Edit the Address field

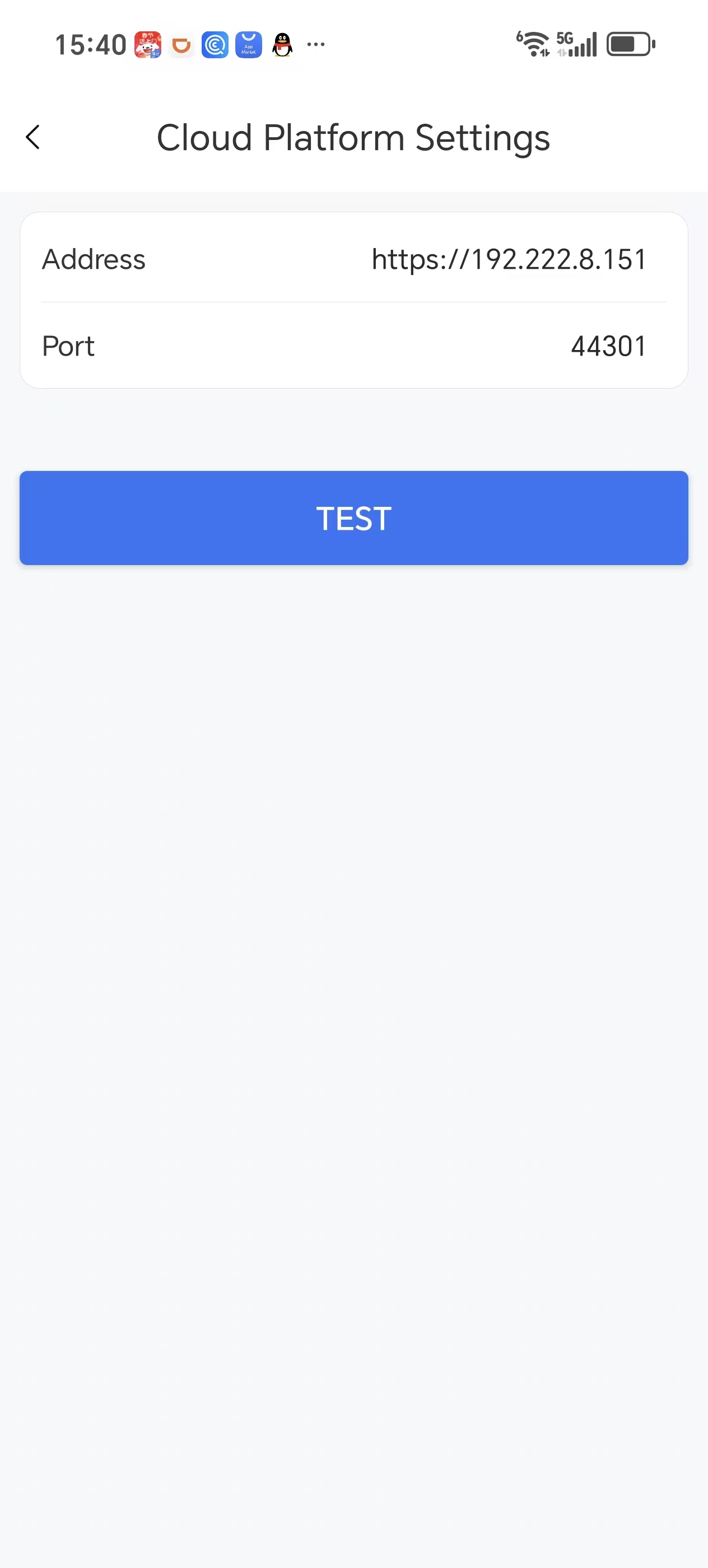[509, 259]
